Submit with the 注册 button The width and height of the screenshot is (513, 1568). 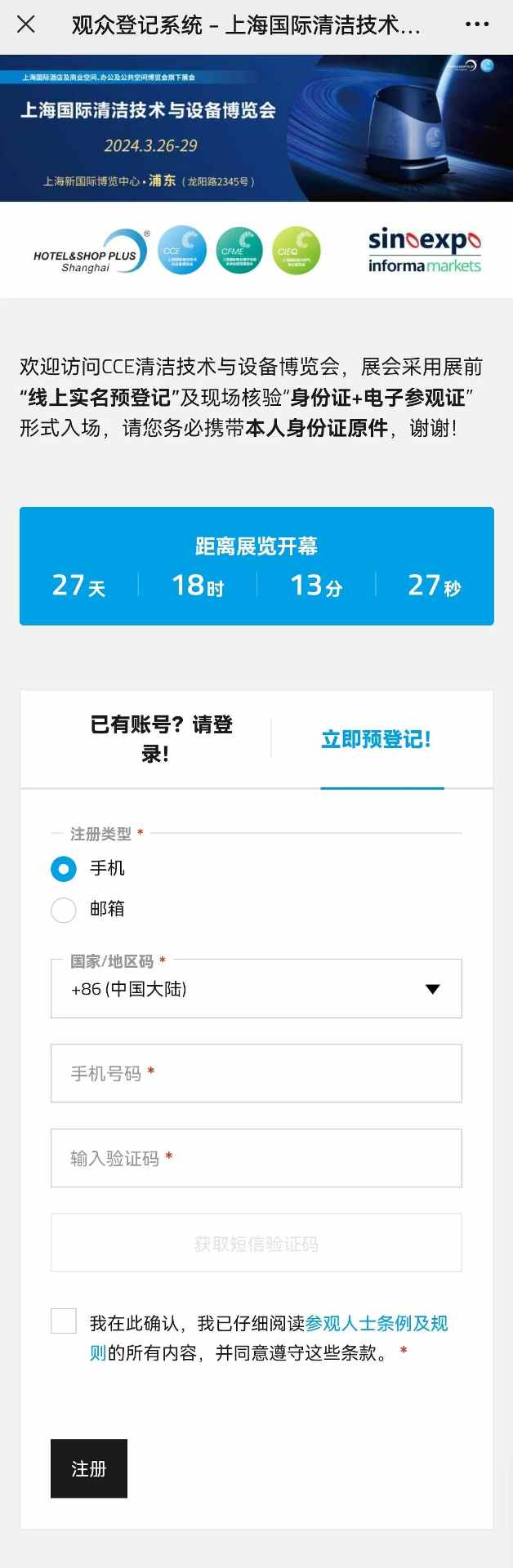click(89, 1468)
